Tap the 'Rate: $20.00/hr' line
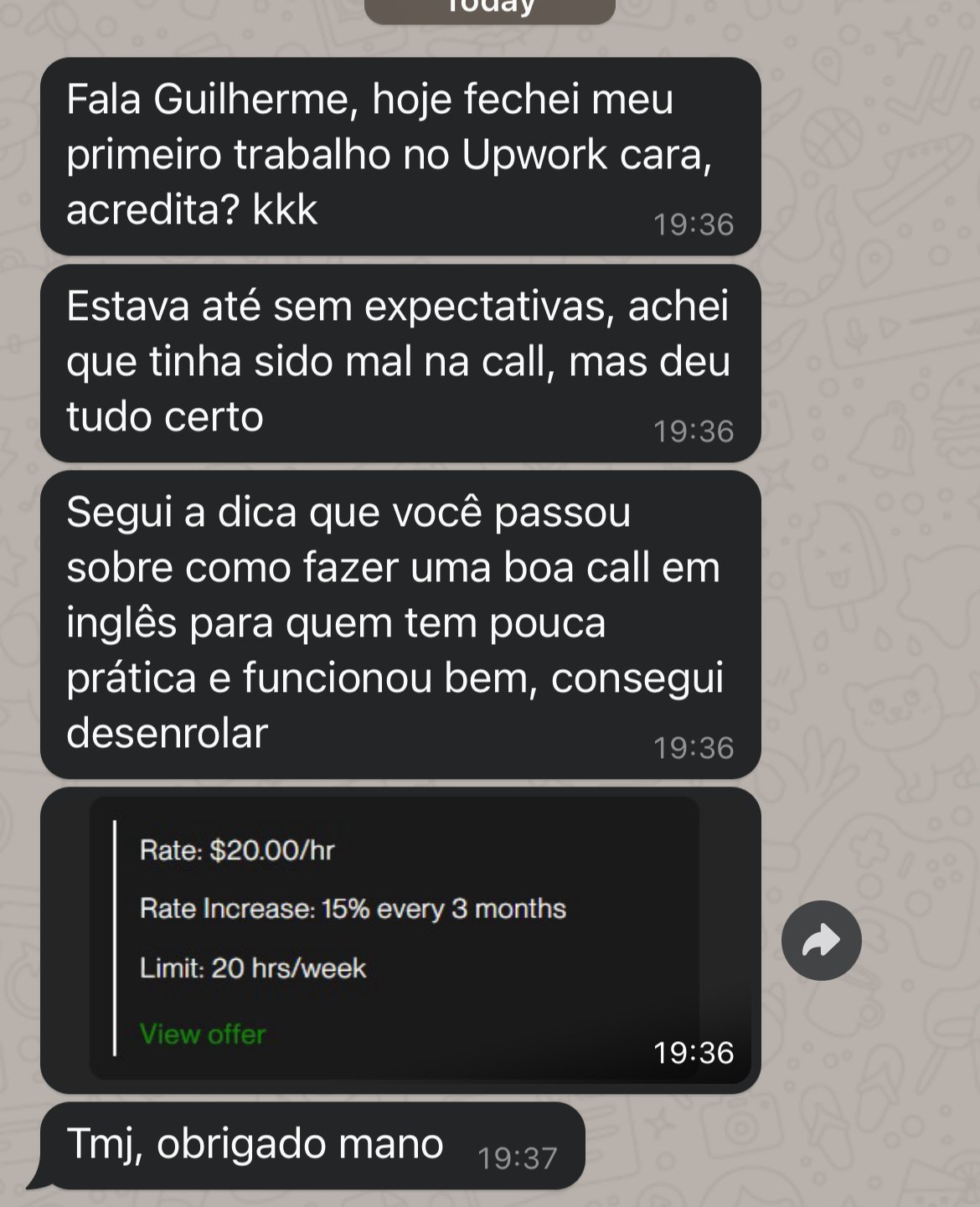The image size is (980, 1207). [x=237, y=850]
